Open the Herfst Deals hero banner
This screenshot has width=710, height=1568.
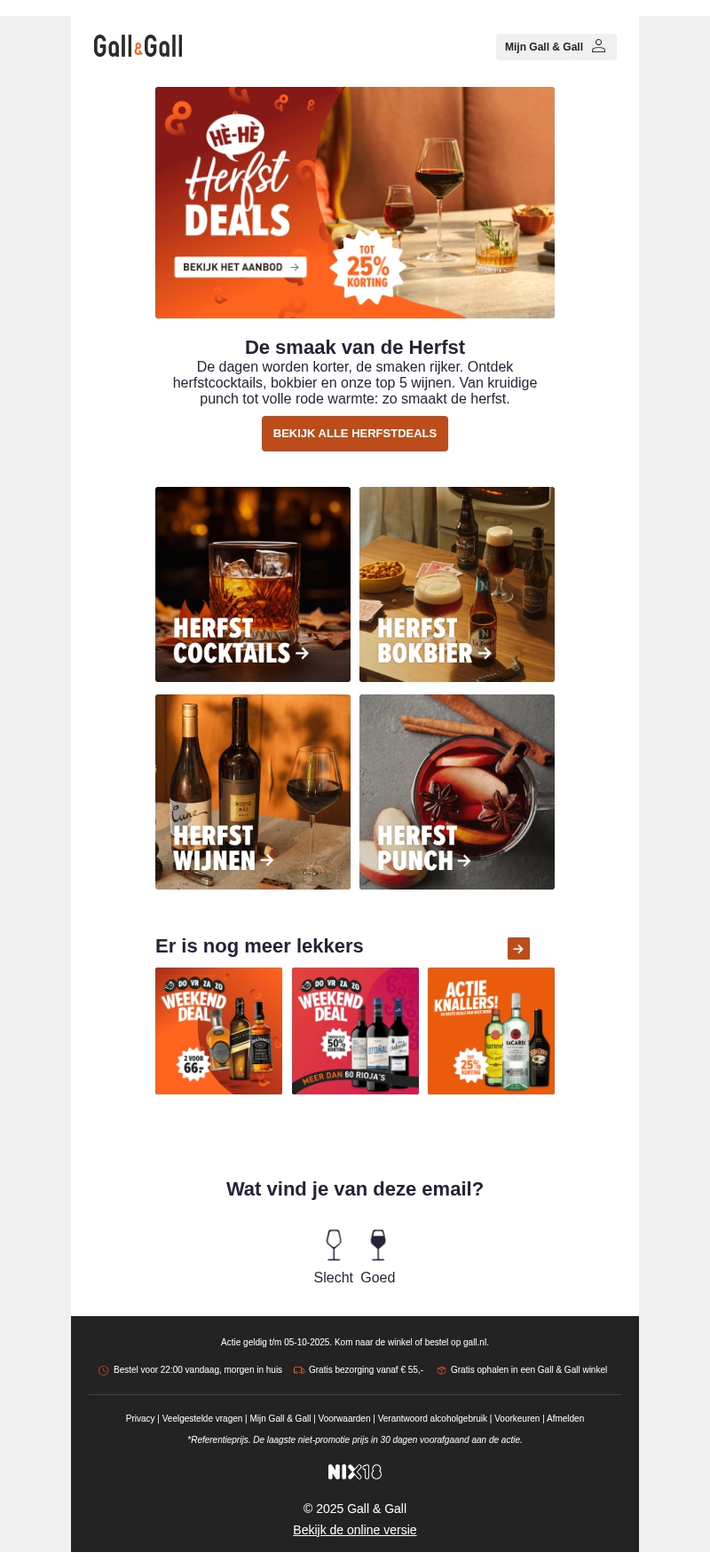click(355, 202)
